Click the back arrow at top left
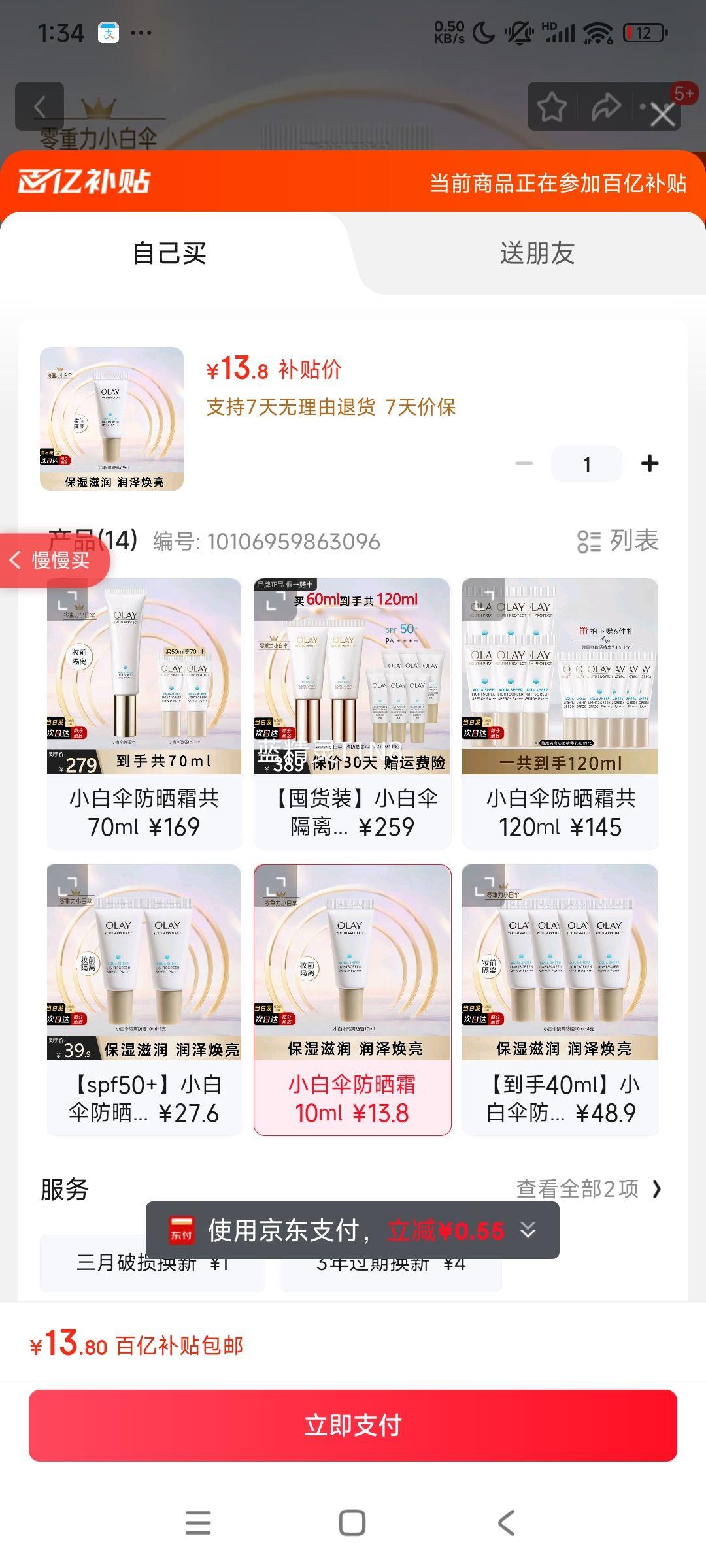706x1568 pixels. click(x=41, y=107)
